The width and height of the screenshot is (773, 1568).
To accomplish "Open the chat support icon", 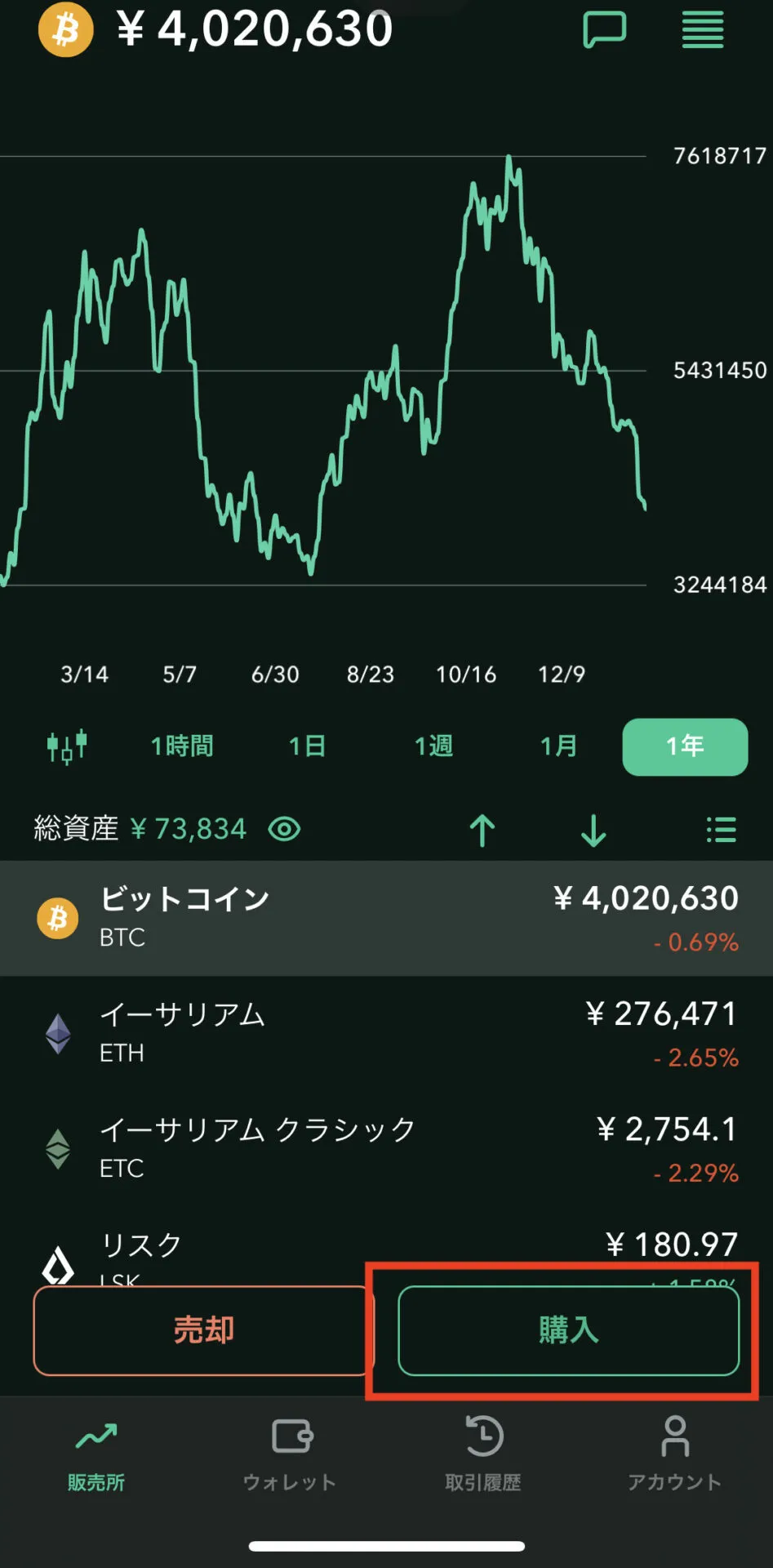I will tap(605, 30).
